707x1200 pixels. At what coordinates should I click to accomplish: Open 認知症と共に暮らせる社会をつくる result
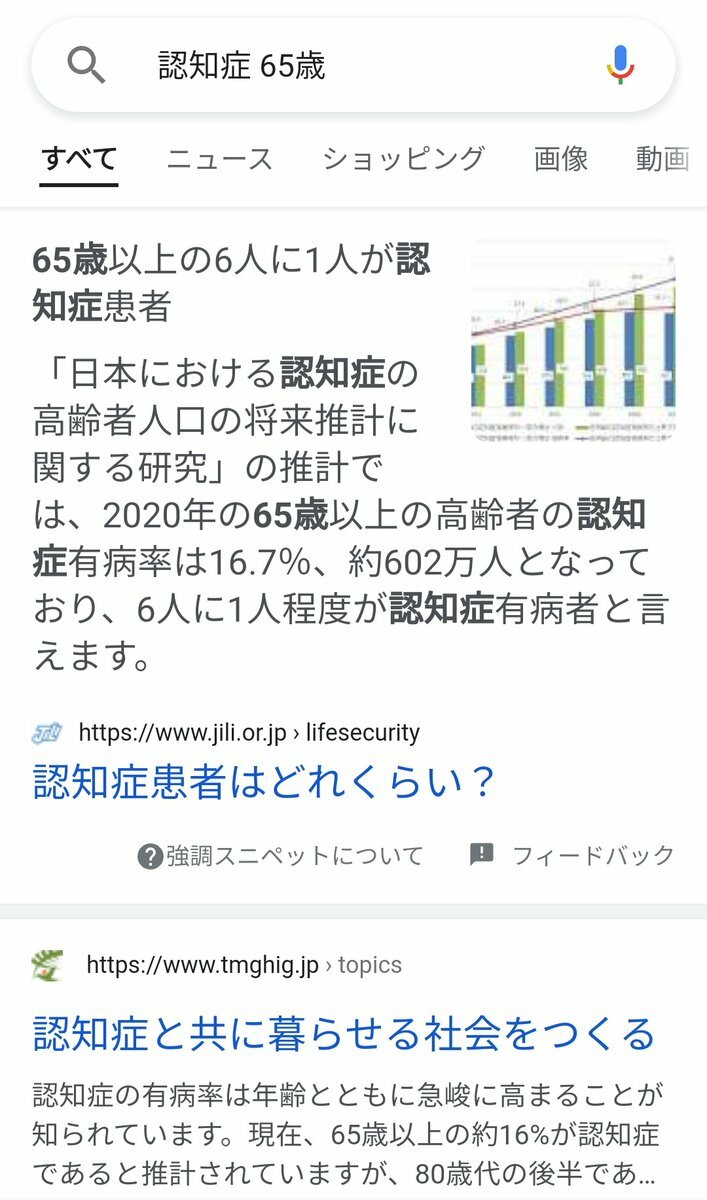coord(344,1033)
